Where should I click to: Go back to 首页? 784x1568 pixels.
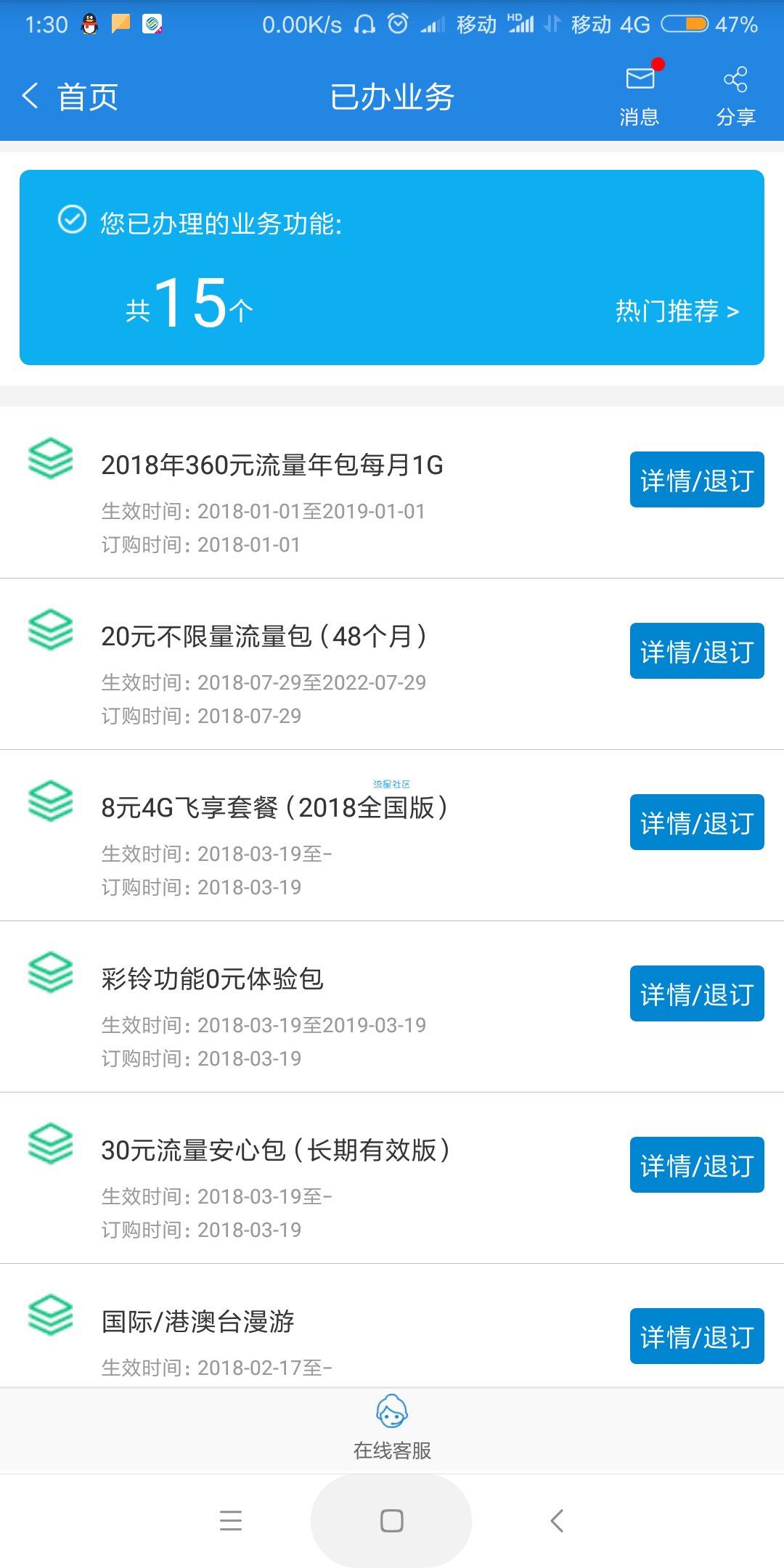click(70, 97)
